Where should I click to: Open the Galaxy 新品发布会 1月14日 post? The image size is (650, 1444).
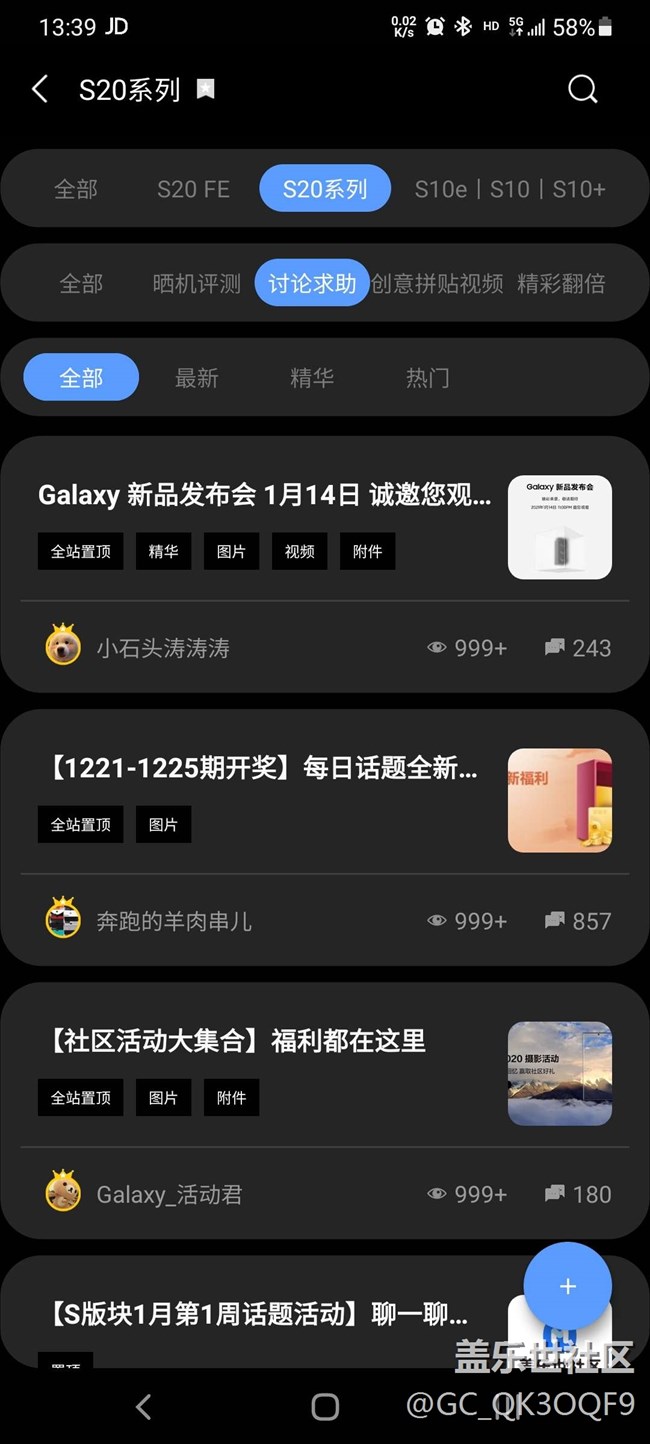click(x=265, y=495)
